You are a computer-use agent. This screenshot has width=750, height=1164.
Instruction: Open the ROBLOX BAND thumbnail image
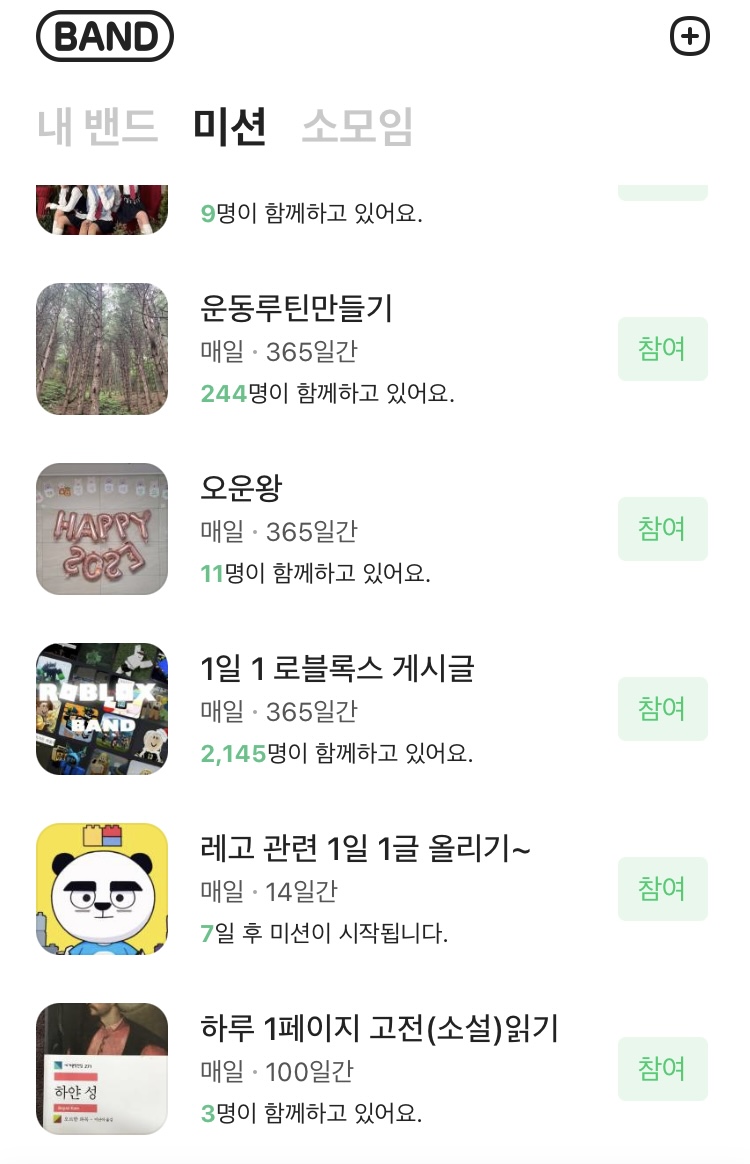click(101, 709)
